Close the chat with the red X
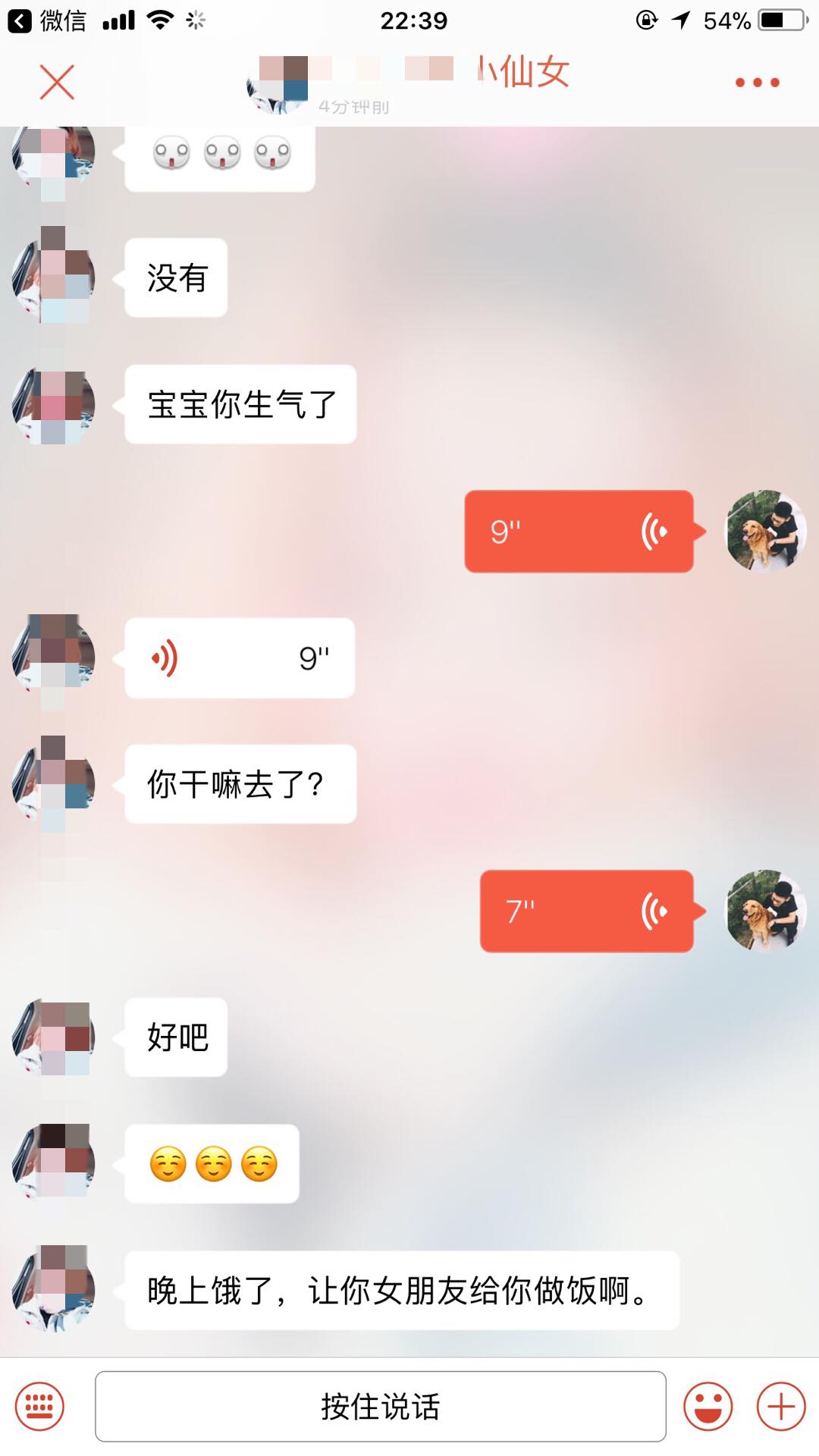 [57, 82]
